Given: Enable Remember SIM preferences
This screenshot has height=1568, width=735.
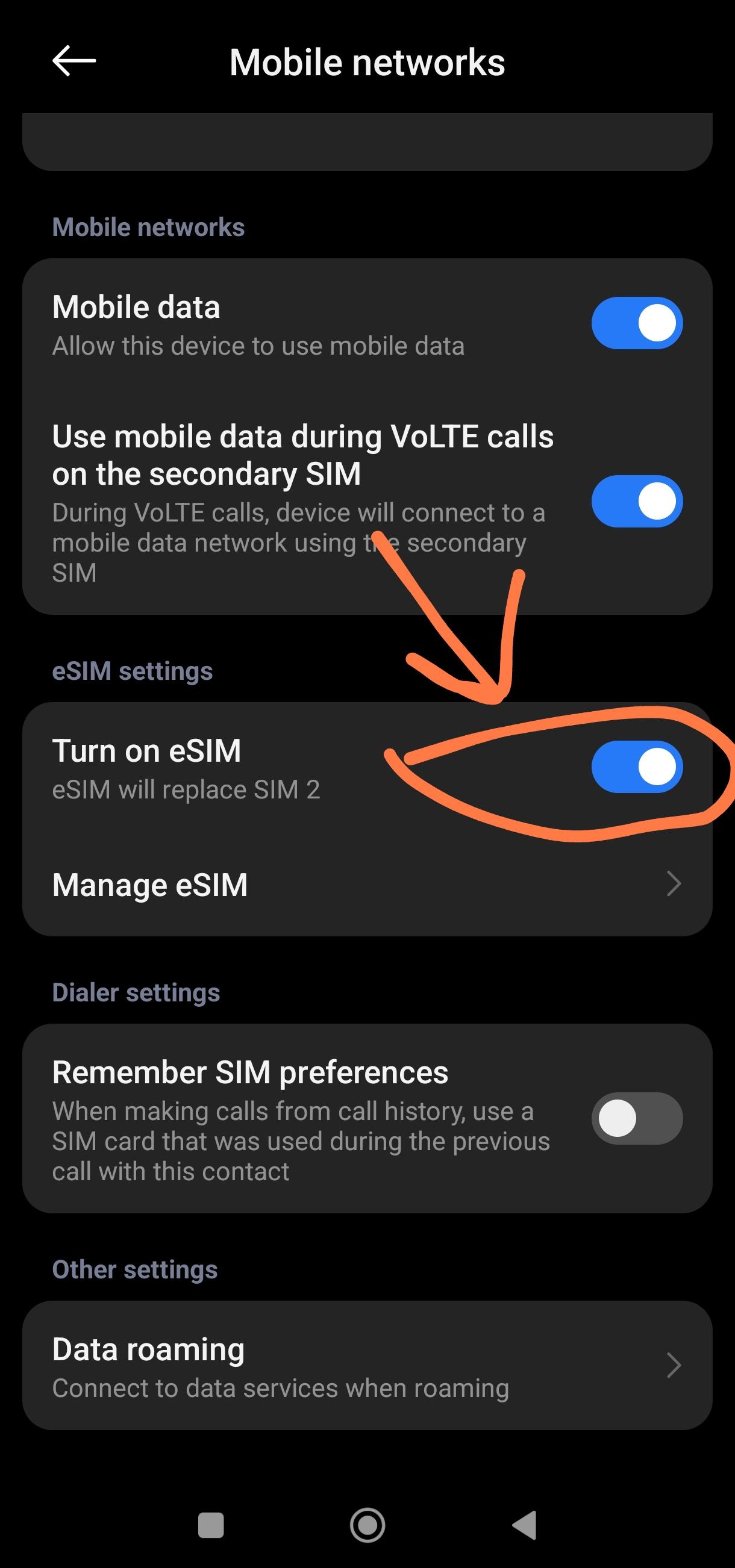Looking at the screenshot, I should click(x=636, y=1118).
